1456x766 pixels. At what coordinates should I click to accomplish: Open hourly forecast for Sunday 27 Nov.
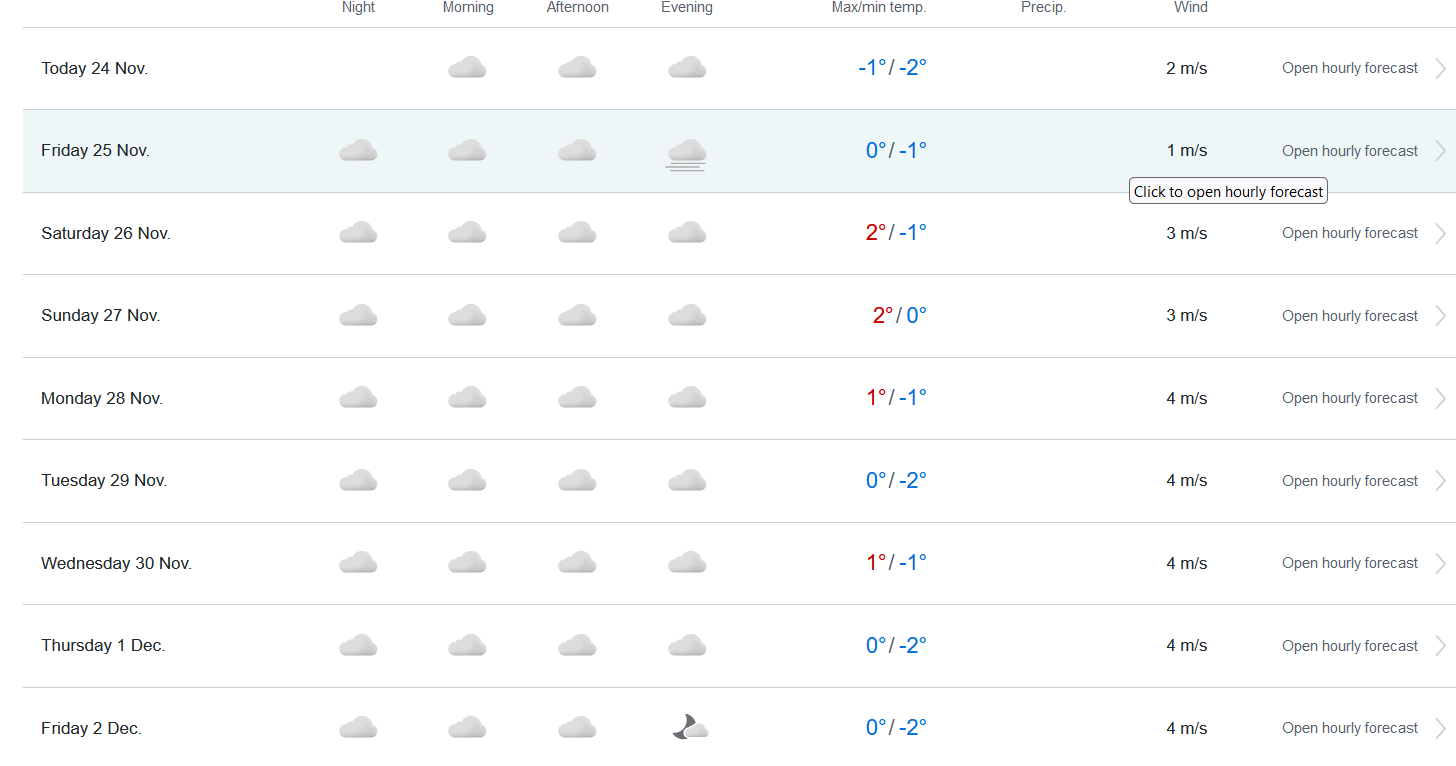[x=1350, y=316]
